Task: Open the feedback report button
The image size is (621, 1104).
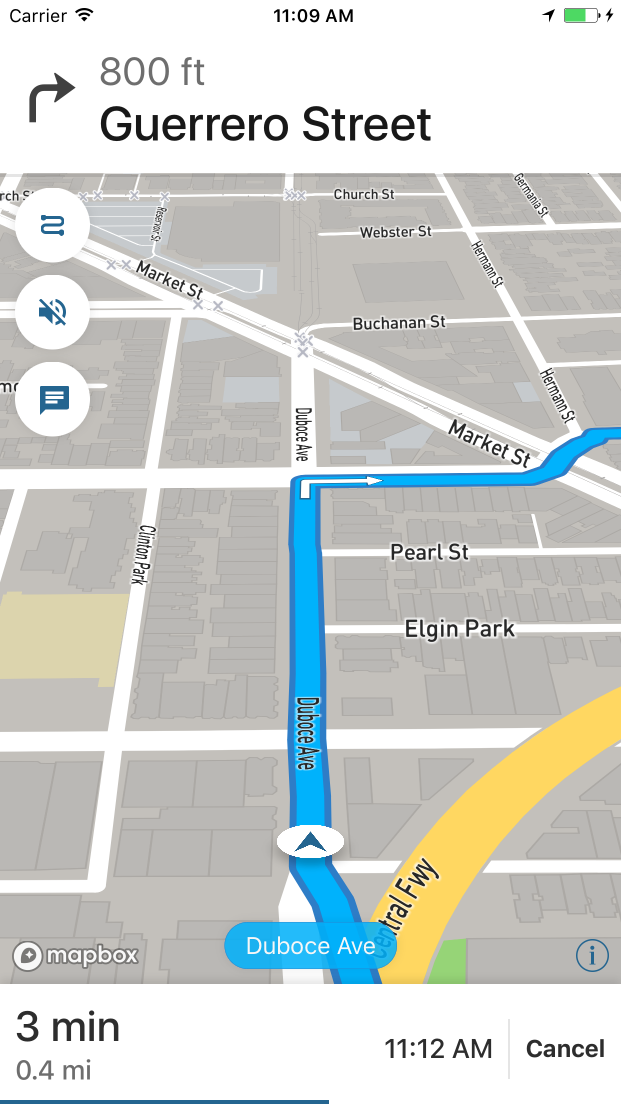Action: [x=53, y=399]
